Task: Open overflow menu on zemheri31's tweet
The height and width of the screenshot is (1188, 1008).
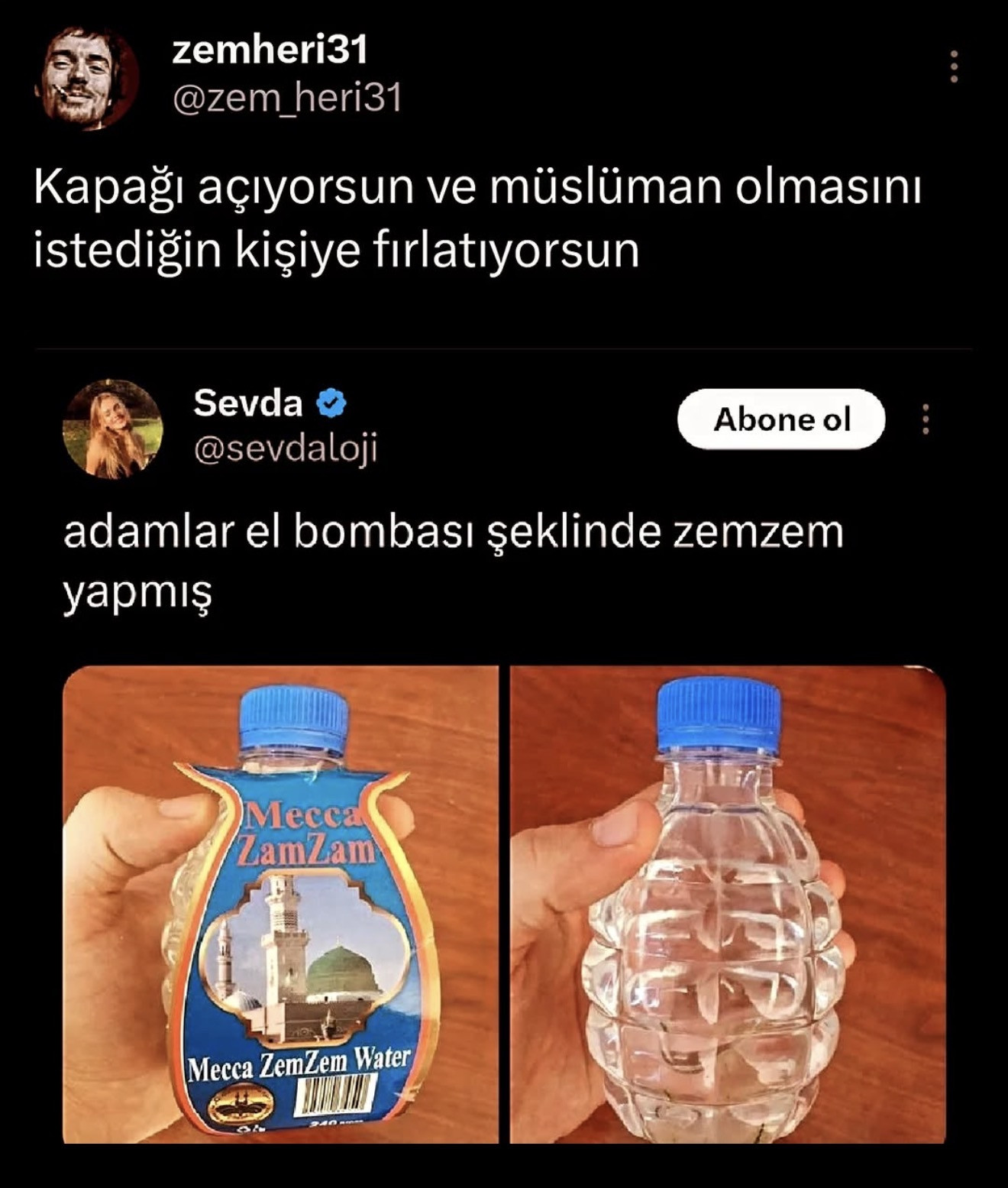Action: coord(953,67)
